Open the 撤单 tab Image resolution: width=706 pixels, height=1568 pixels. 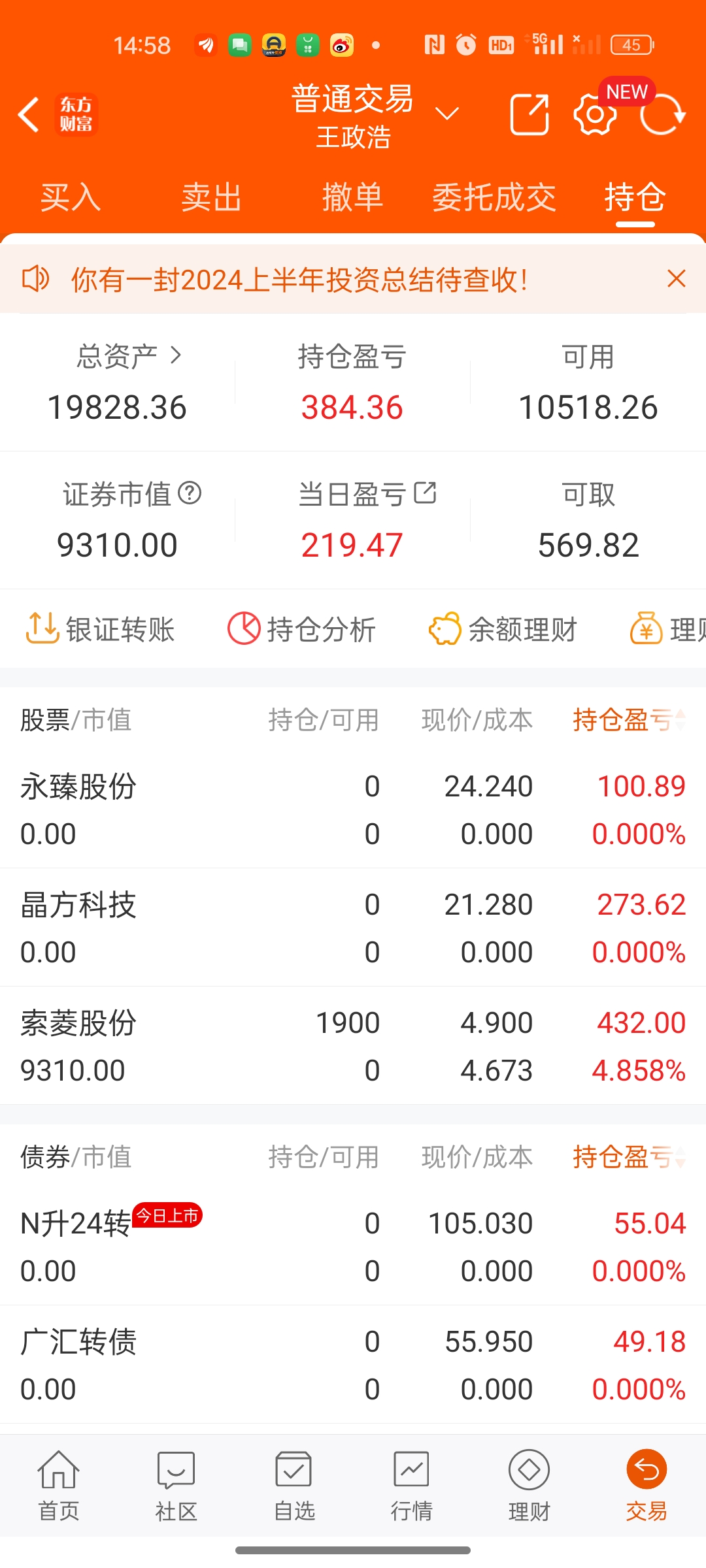click(x=352, y=197)
